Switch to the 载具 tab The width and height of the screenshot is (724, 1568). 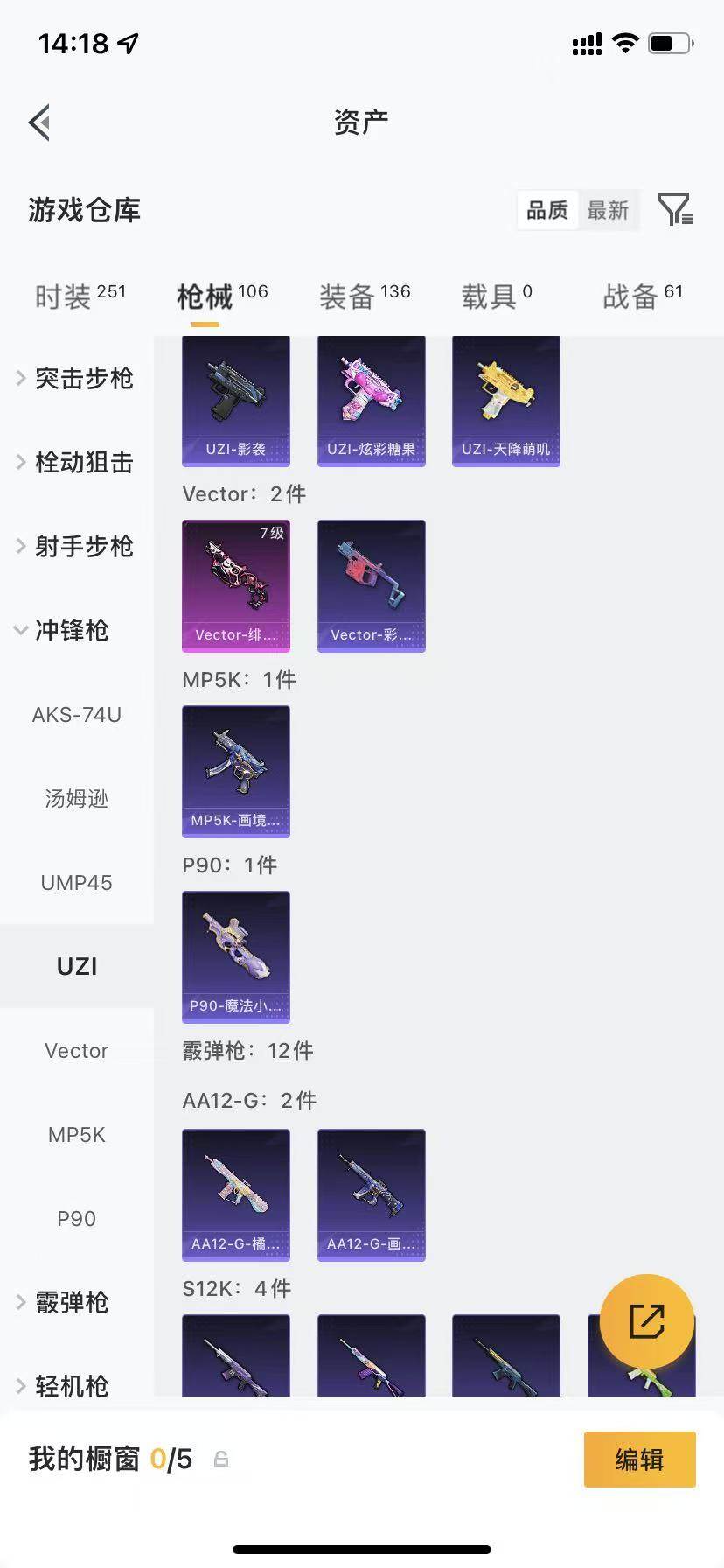click(x=497, y=297)
